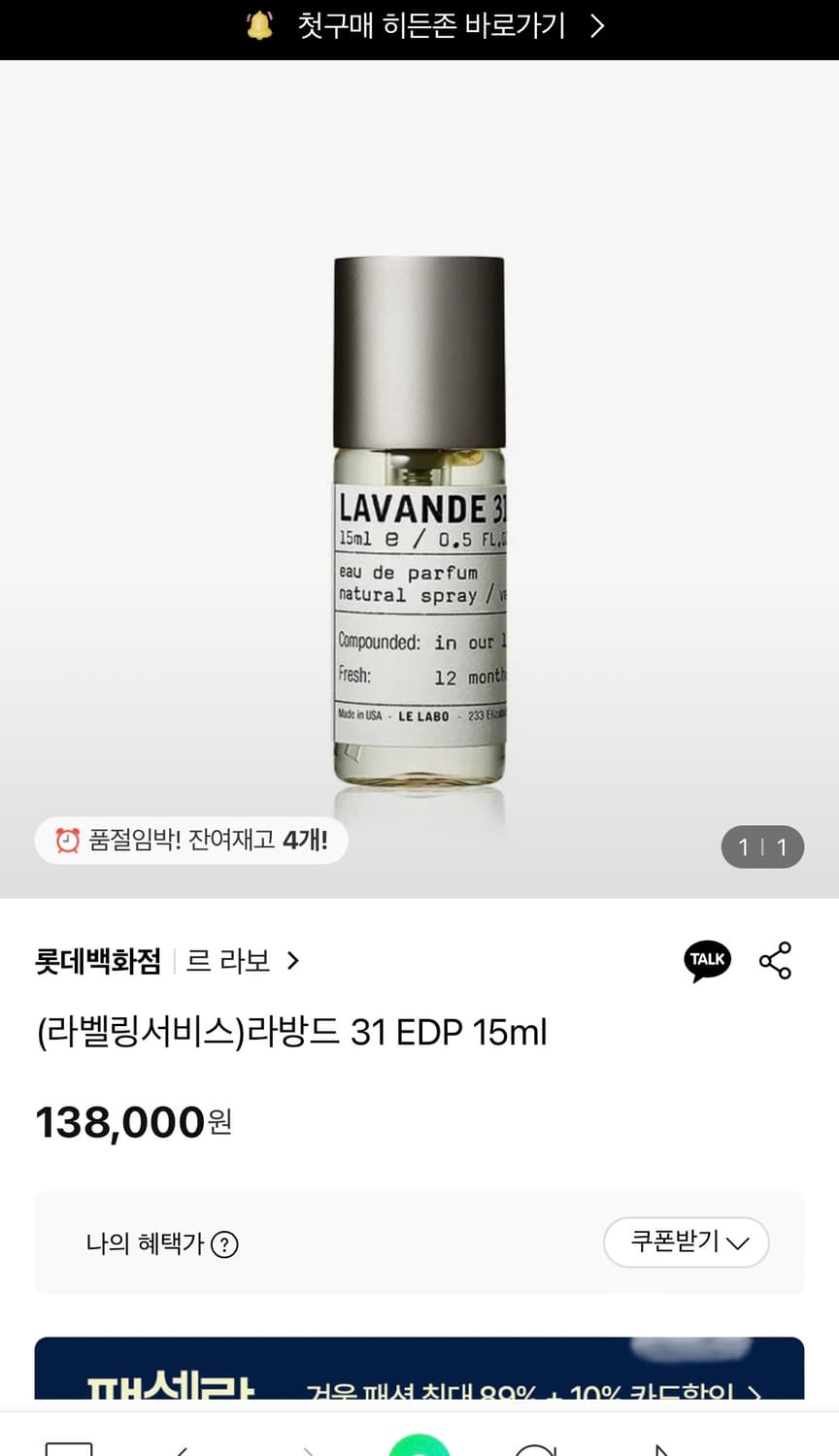Click the 1 | 1 image counter
This screenshot has width=839, height=1456.
[762, 846]
